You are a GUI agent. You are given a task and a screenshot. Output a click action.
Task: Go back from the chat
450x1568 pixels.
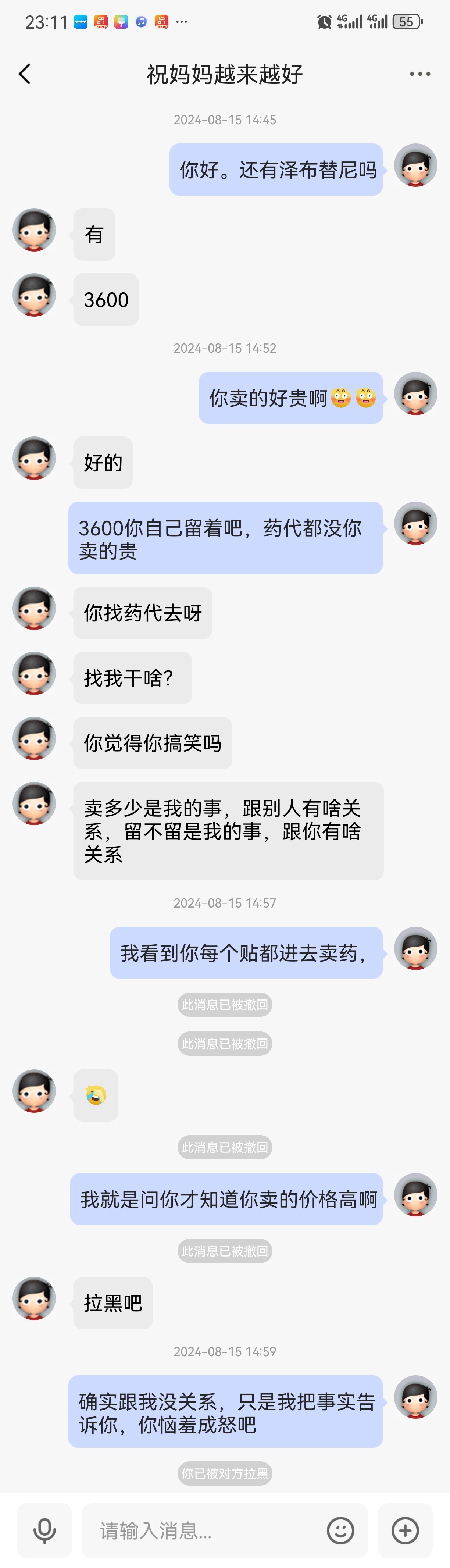click(25, 74)
